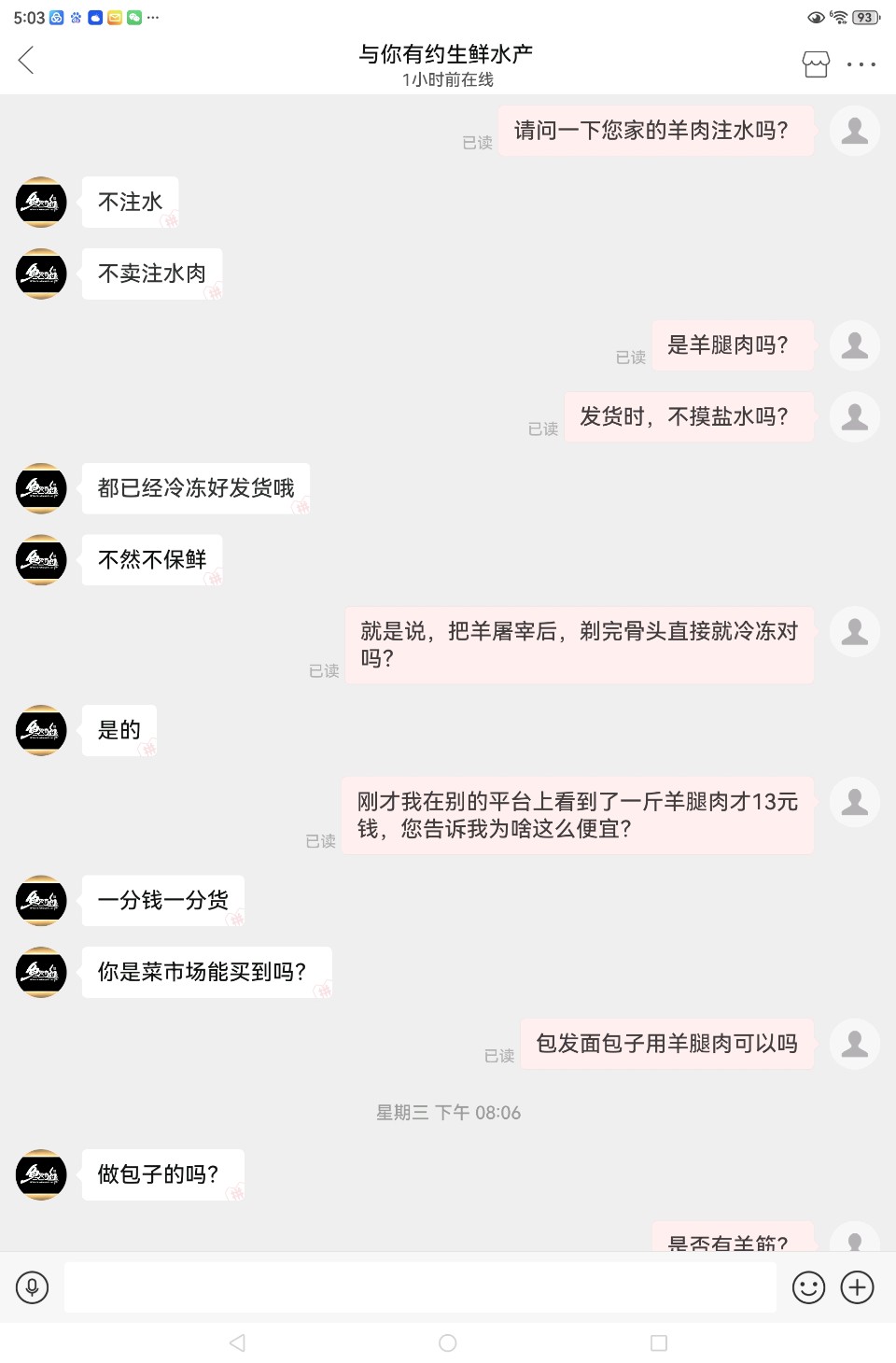Open the three-dot overflow menu
896x1363 pixels.
pos(861,64)
